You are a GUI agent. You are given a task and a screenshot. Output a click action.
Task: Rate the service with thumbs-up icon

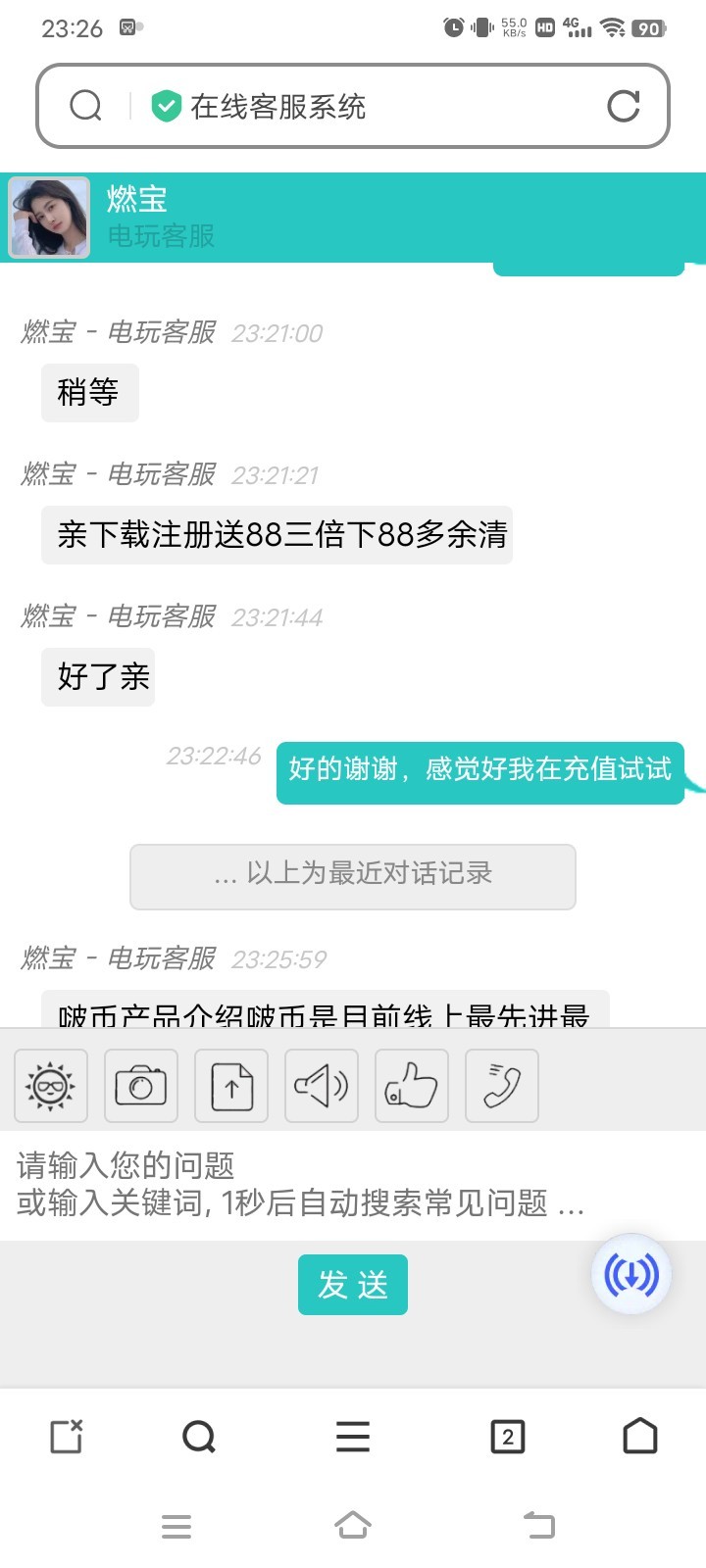coord(412,1086)
